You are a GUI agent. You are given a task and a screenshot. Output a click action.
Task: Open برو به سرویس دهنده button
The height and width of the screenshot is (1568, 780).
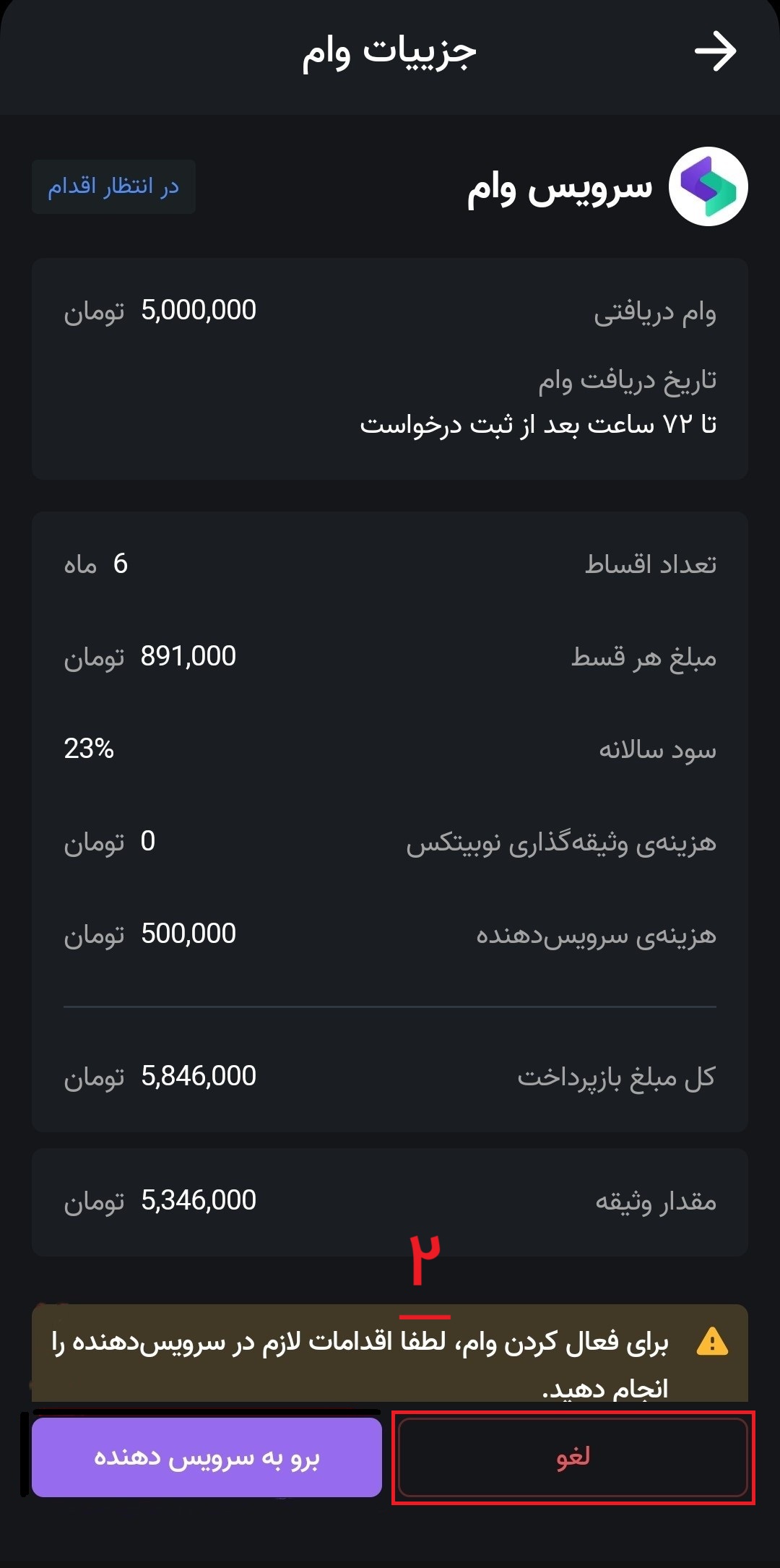click(x=207, y=1457)
